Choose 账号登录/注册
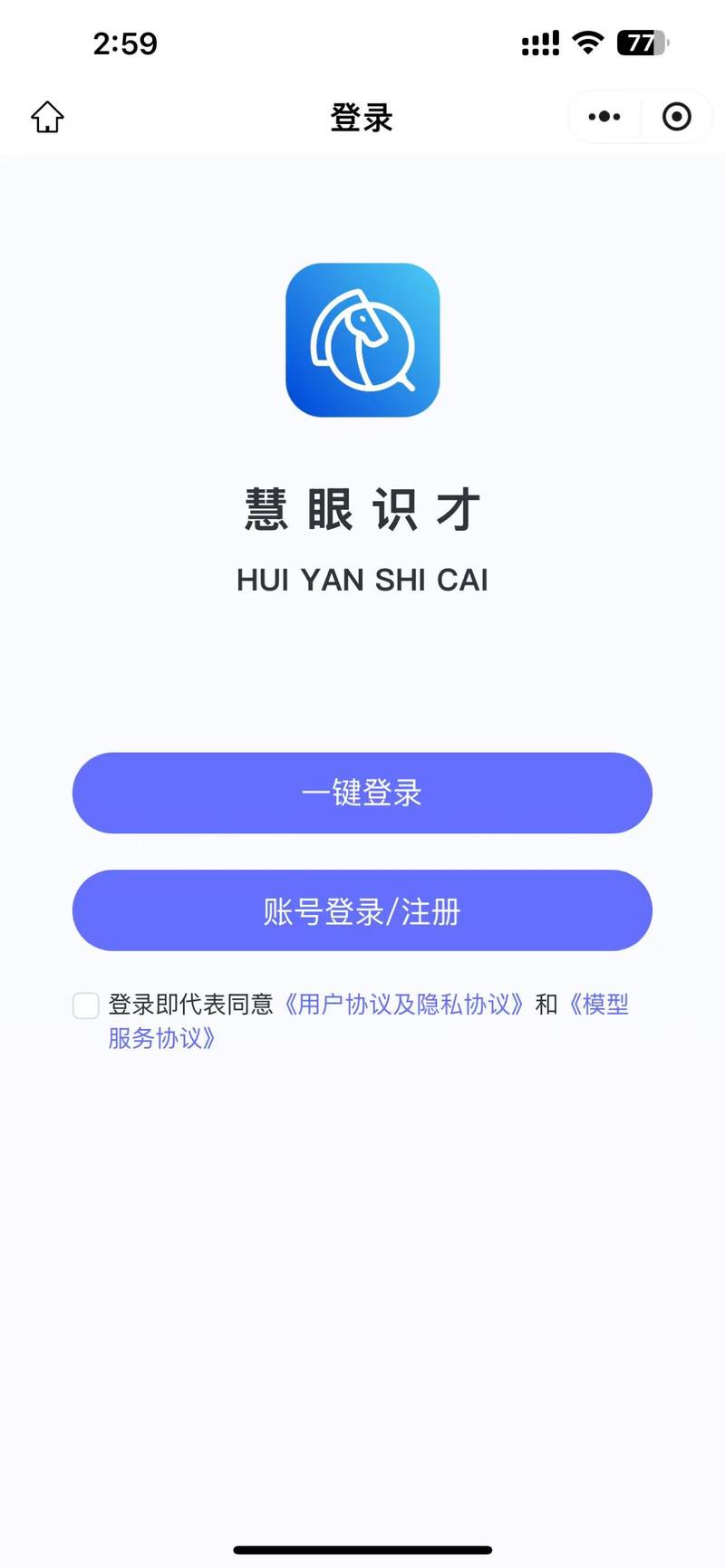Viewport: 725px width, 1568px height. click(362, 910)
